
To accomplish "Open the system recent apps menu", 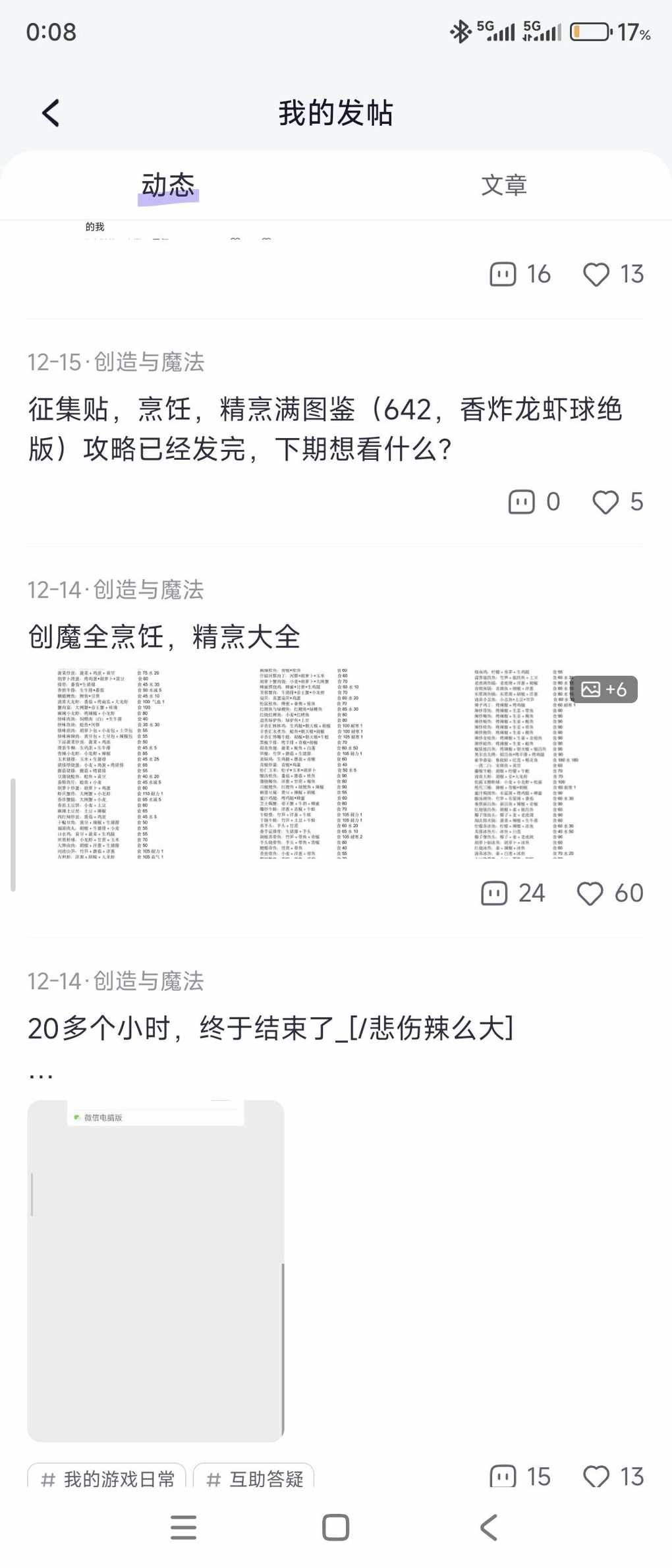I will (183, 1527).
